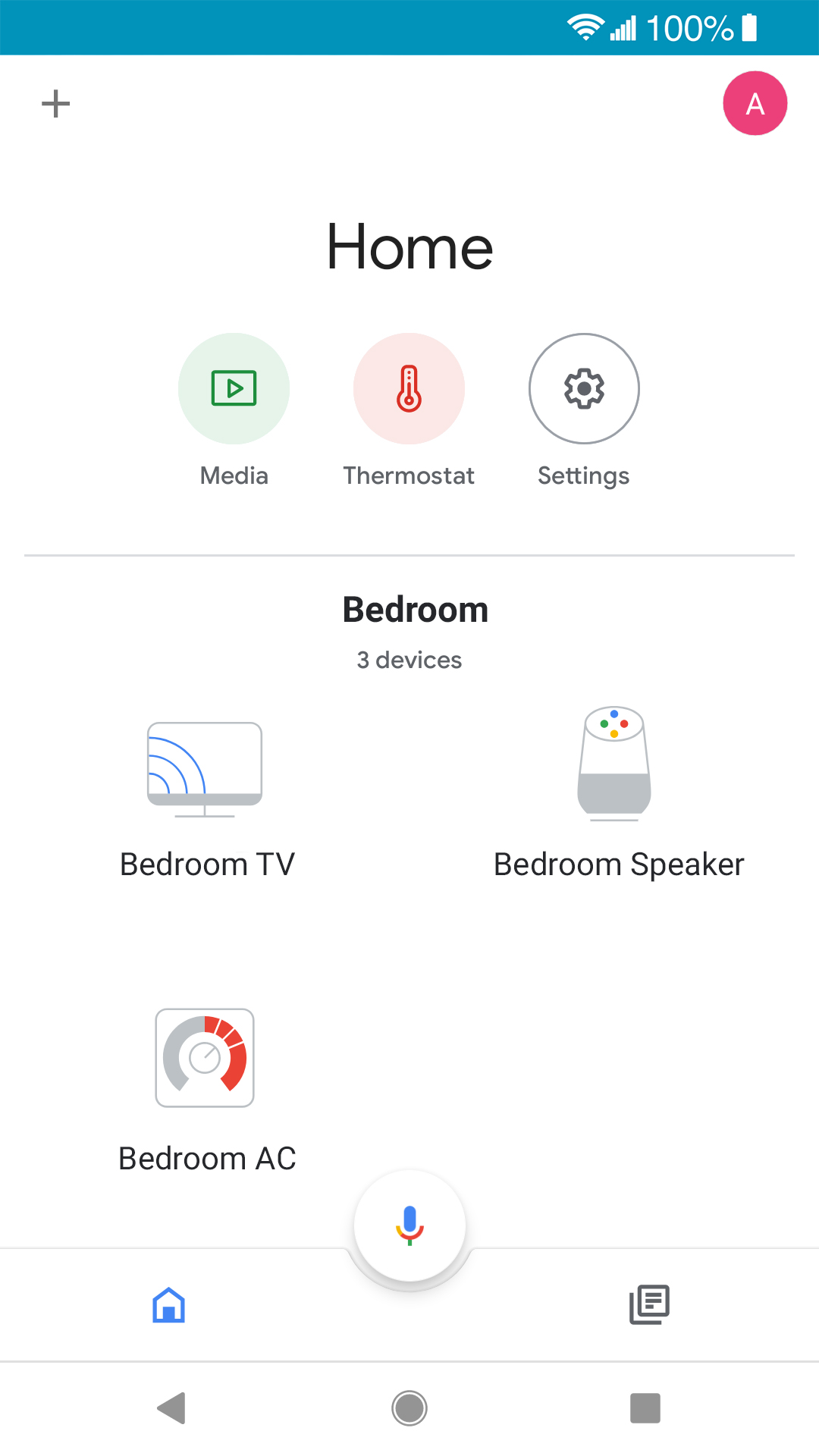Switch to the Home tab
Viewport: 819px width, 1456px height.
[x=168, y=1305]
